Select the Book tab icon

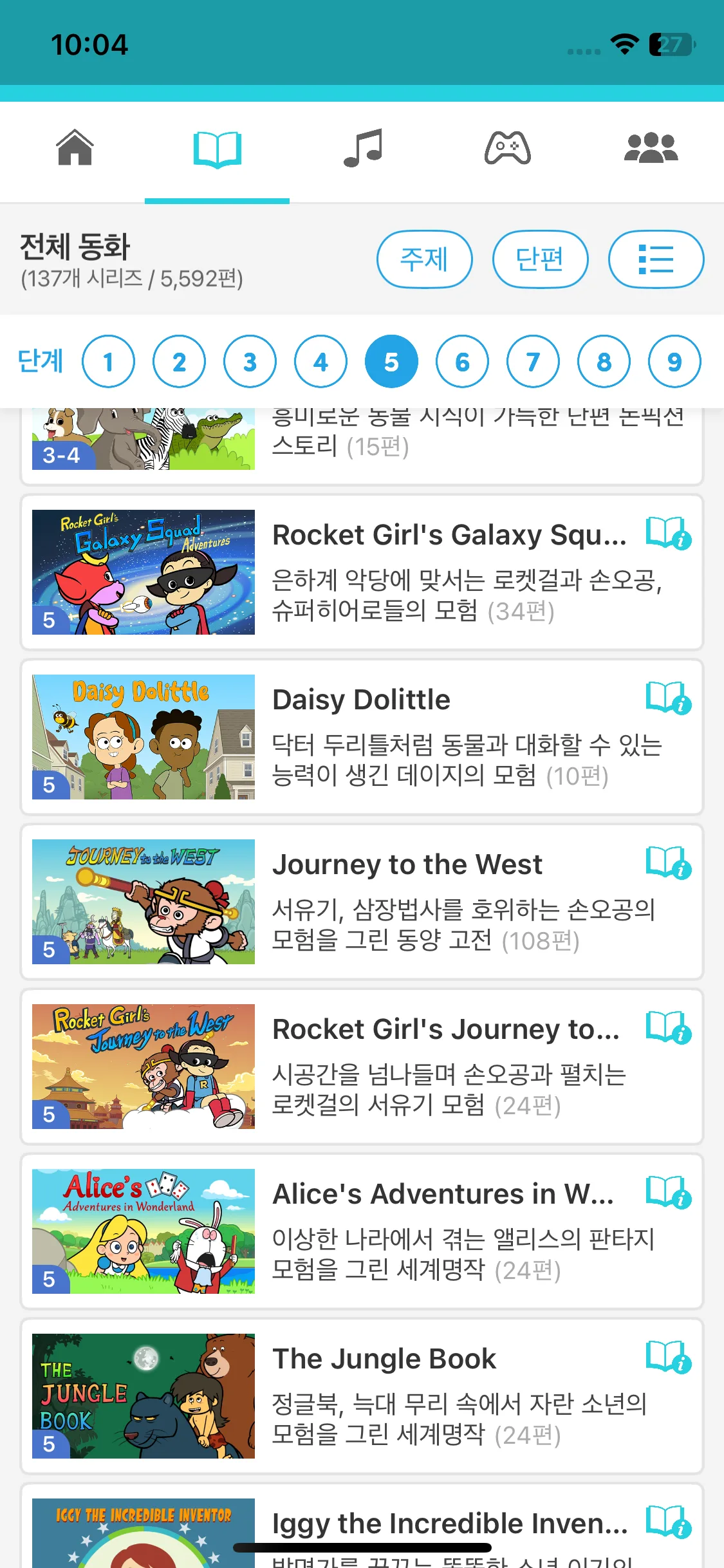click(x=218, y=148)
